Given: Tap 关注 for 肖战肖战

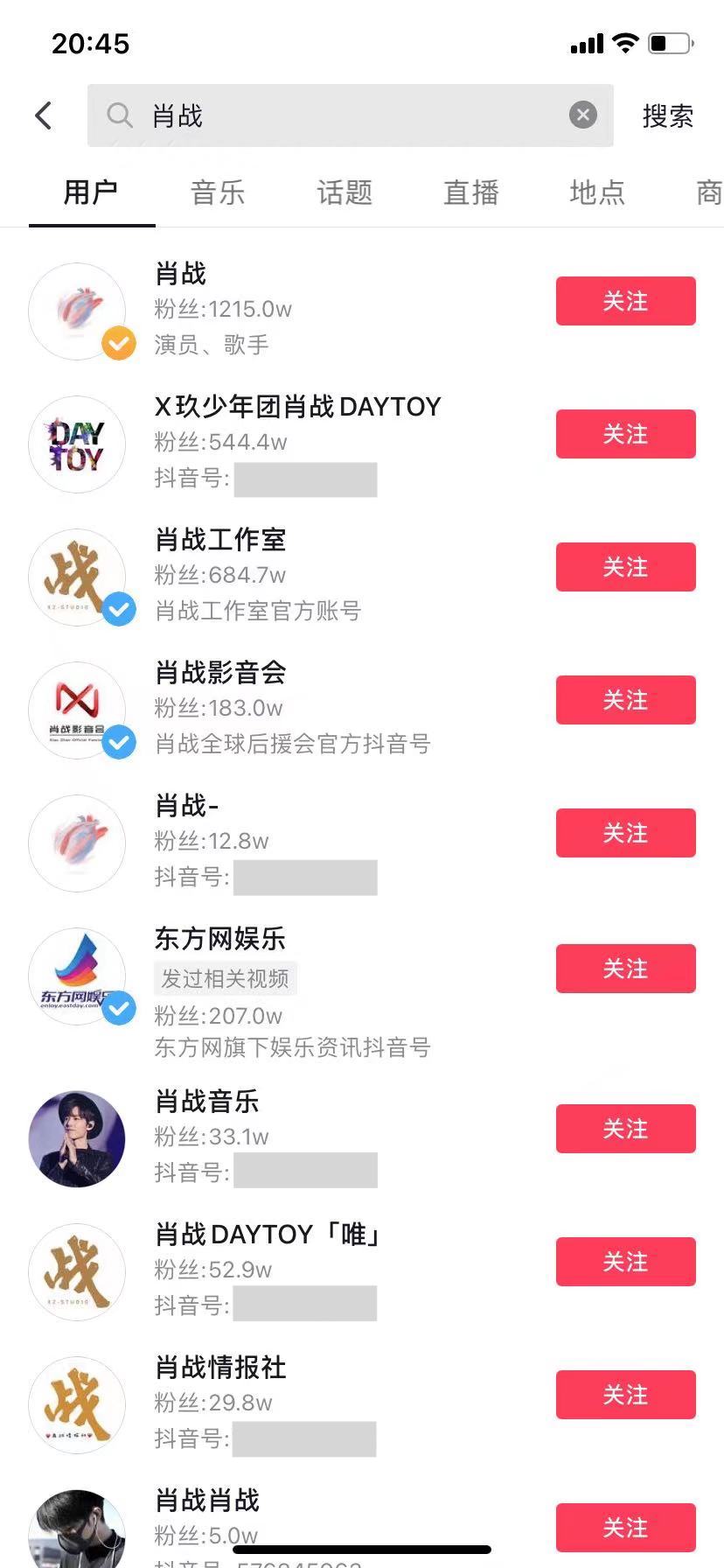Looking at the screenshot, I should click(x=625, y=1528).
